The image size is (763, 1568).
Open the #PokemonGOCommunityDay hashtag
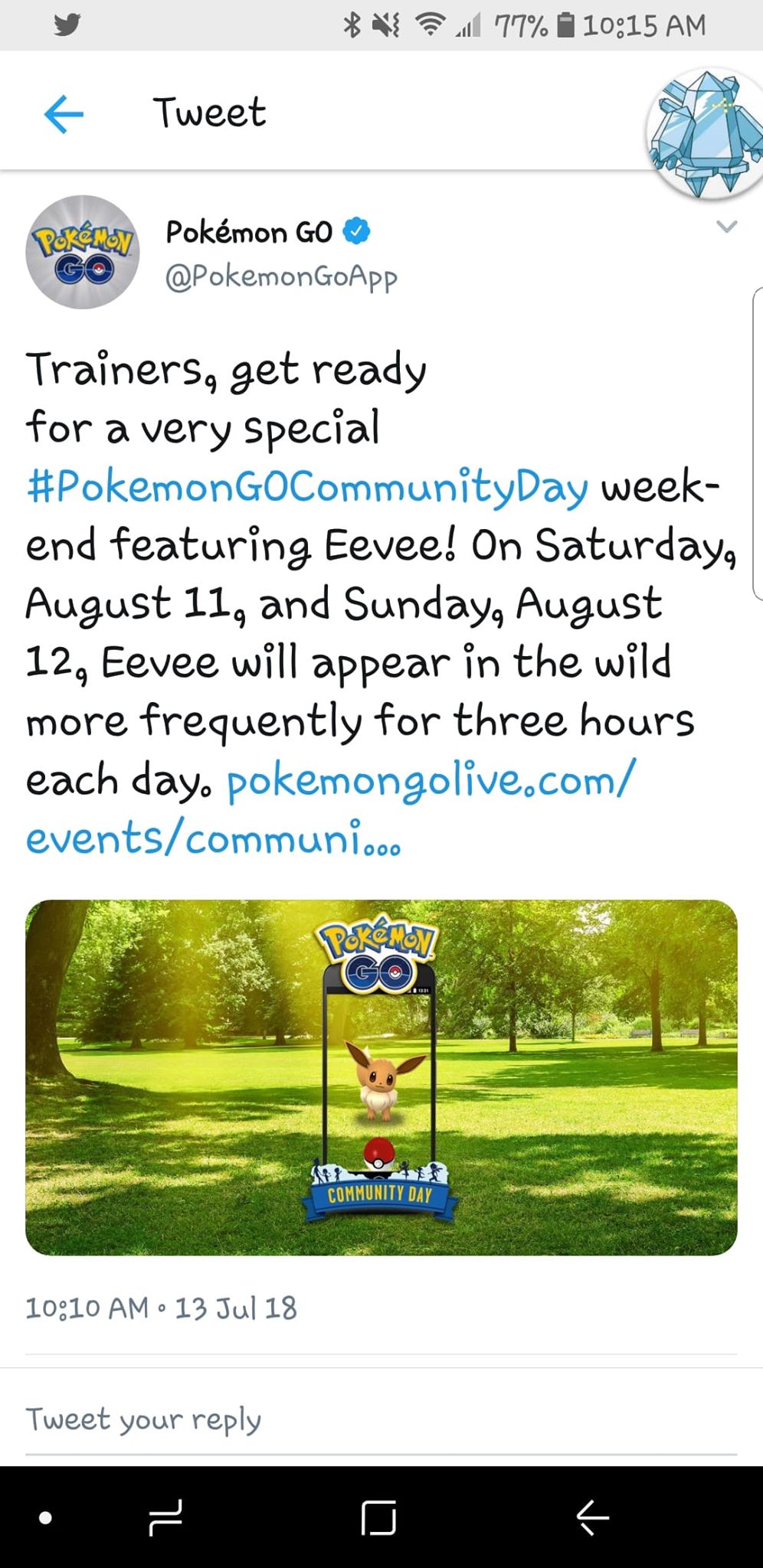click(307, 487)
